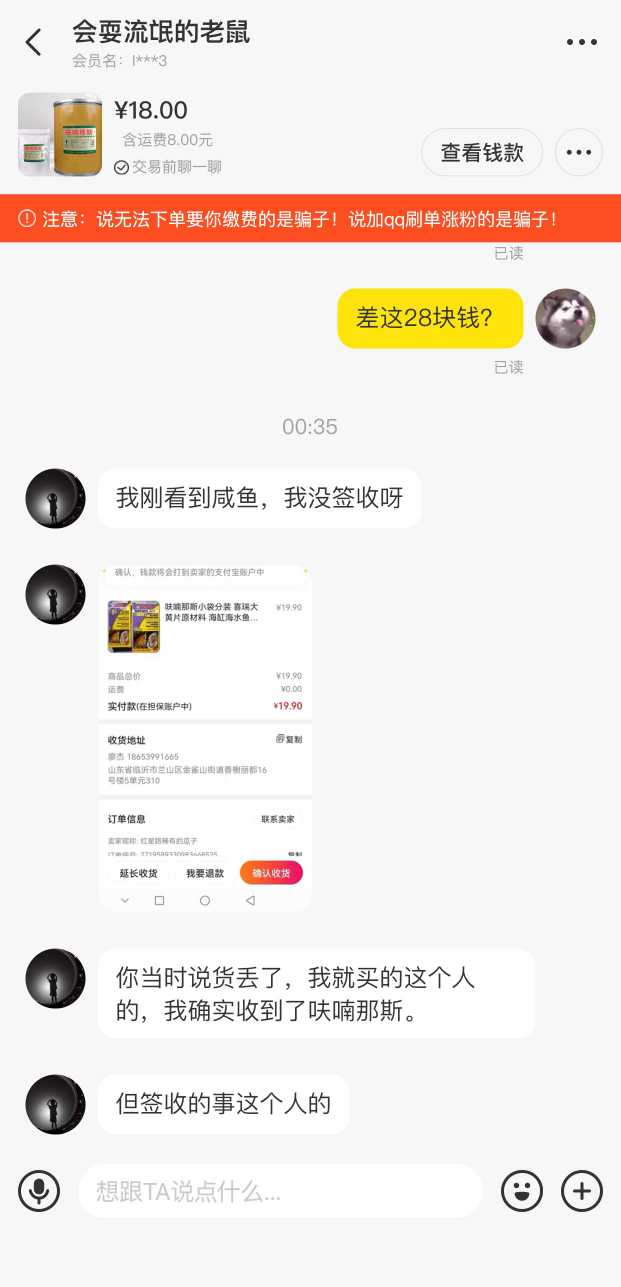This screenshot has width=621, height=1287.
Task: View the order screenshot image in chat
Action: (x=205, y=738)
